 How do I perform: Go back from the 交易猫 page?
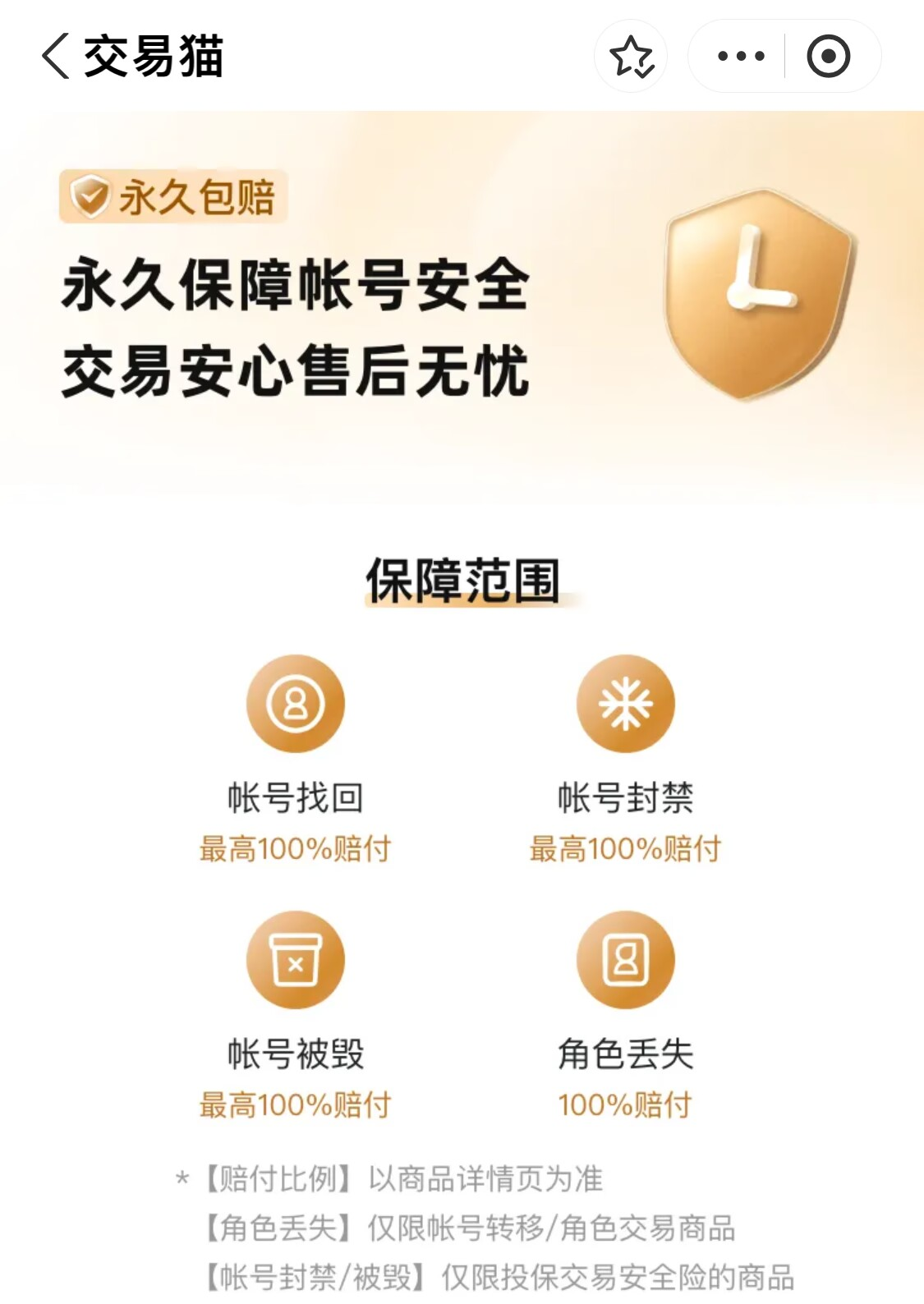(56, 57)
